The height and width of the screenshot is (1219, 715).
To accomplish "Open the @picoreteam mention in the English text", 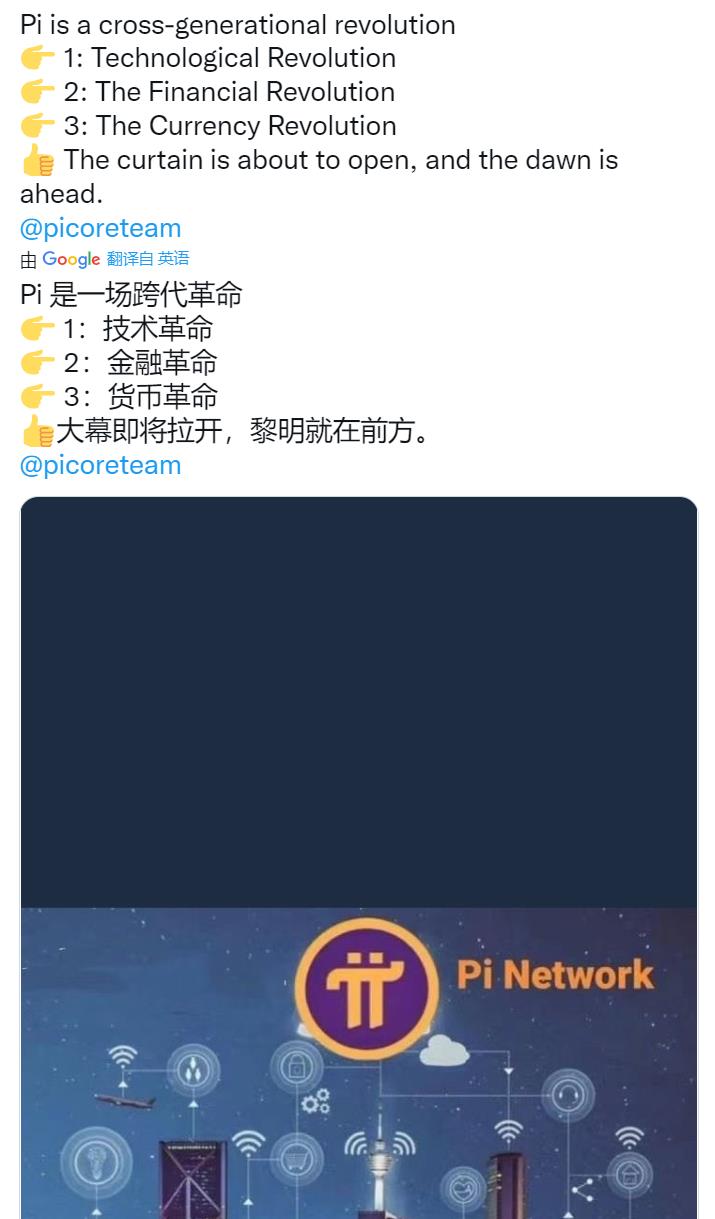I will [x=100, y=228].
